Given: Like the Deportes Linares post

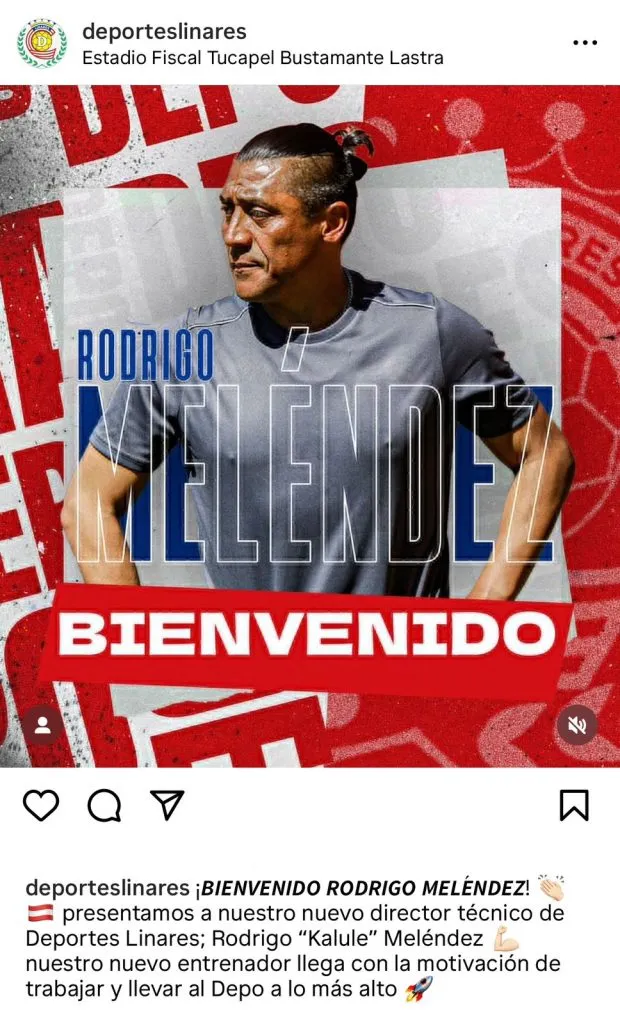Looking at the screenshot, I should pyautogui.click(x=41, y=805).
